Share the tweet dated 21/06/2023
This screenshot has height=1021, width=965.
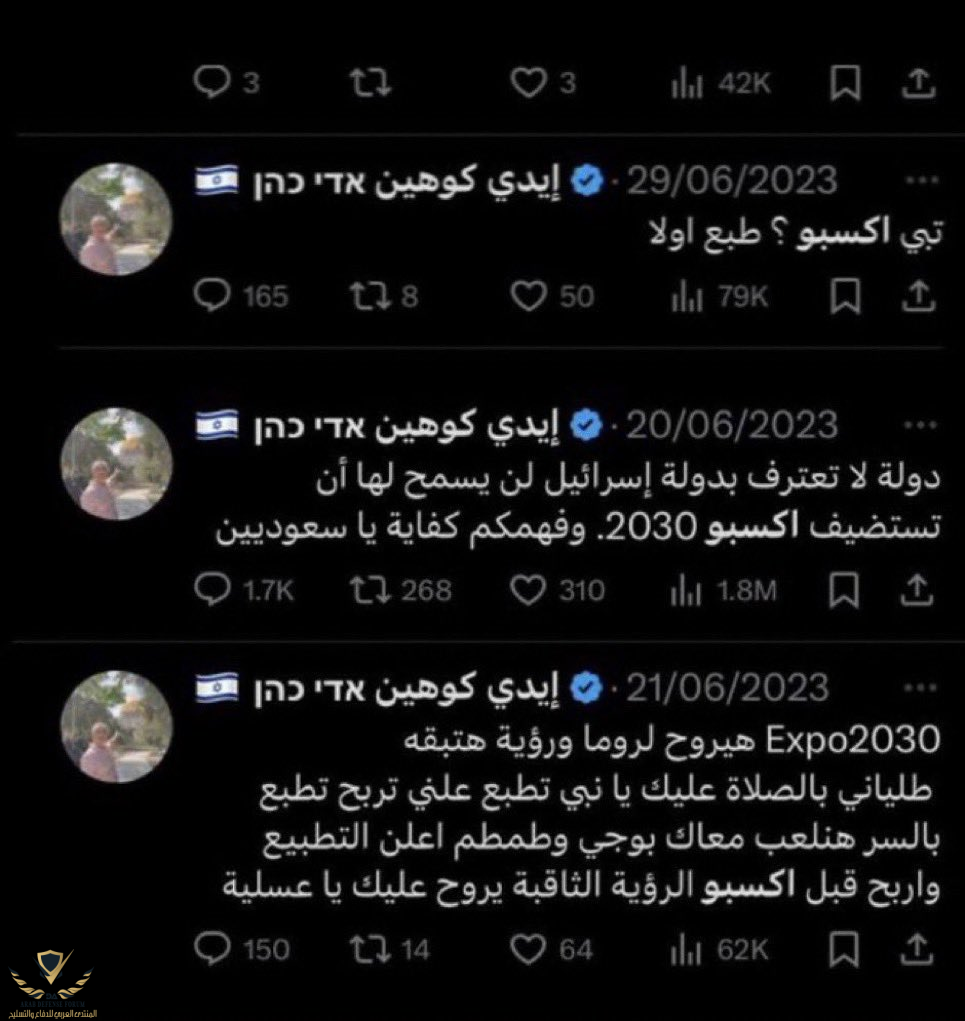point(916,948)
